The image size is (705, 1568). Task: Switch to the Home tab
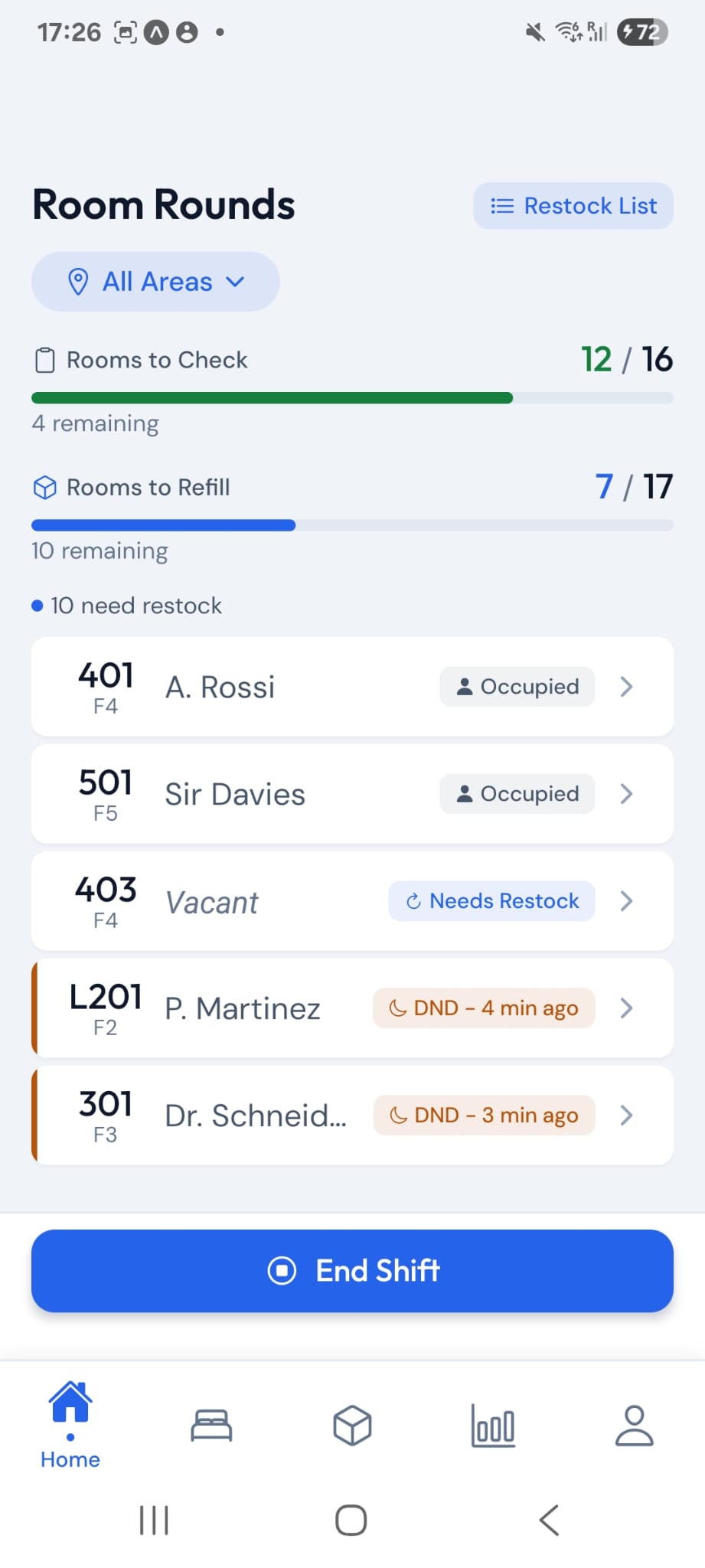(70, 1425)
